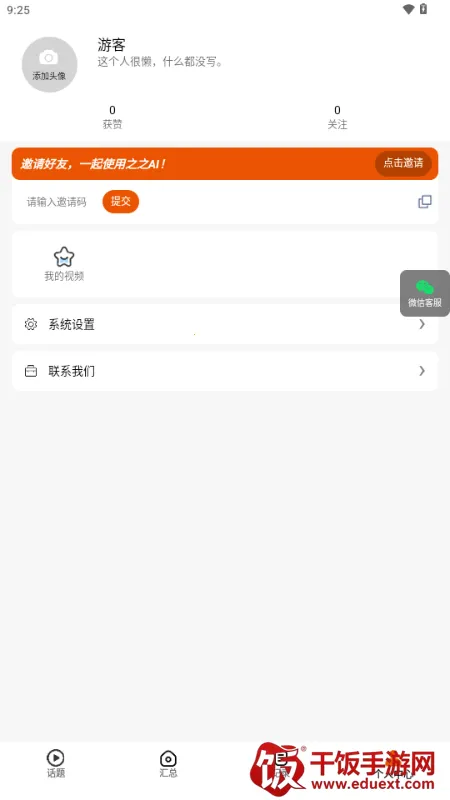Focus the 请输入邀请码 invite code field
450x800 pixels.
click(57, 202)
